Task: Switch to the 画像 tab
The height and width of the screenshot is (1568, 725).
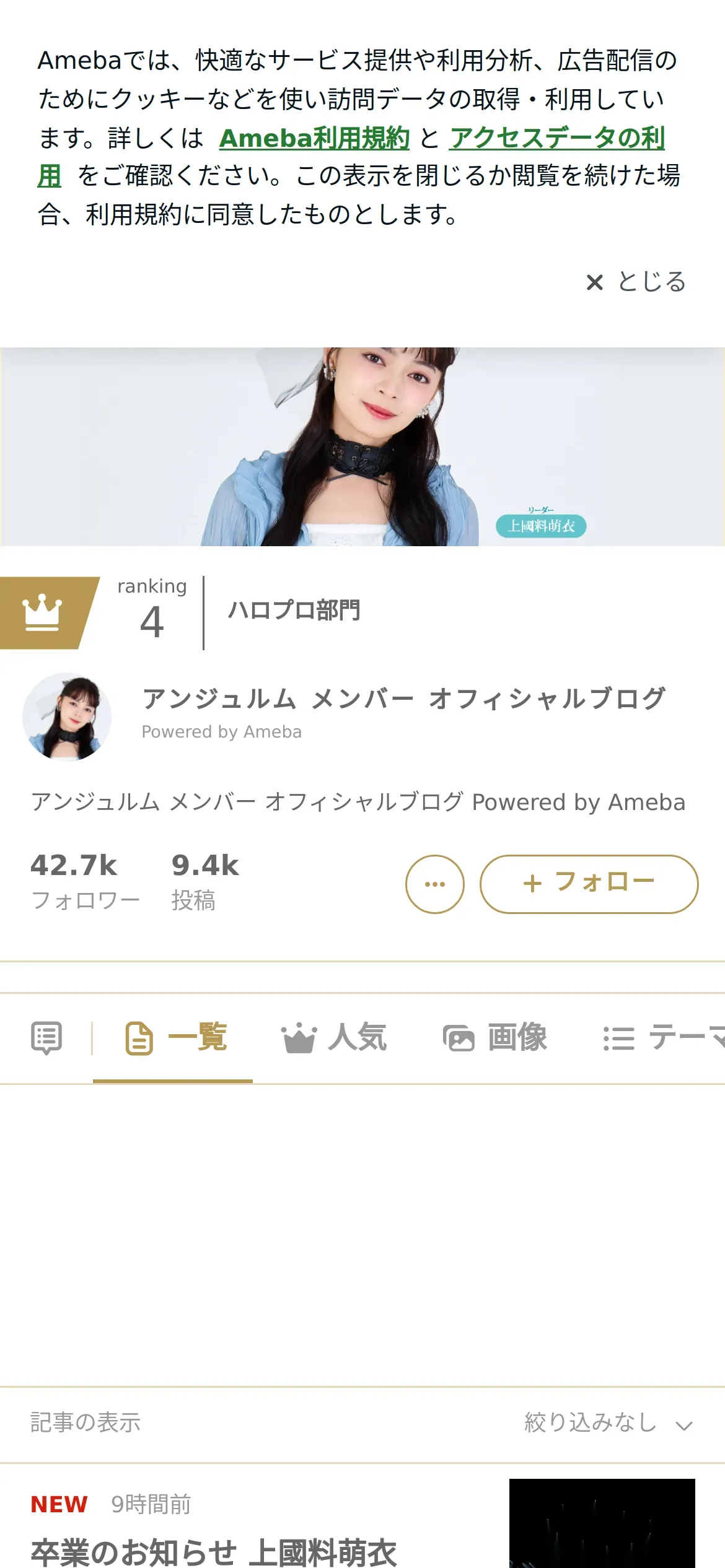Action: pos(495,1037)
